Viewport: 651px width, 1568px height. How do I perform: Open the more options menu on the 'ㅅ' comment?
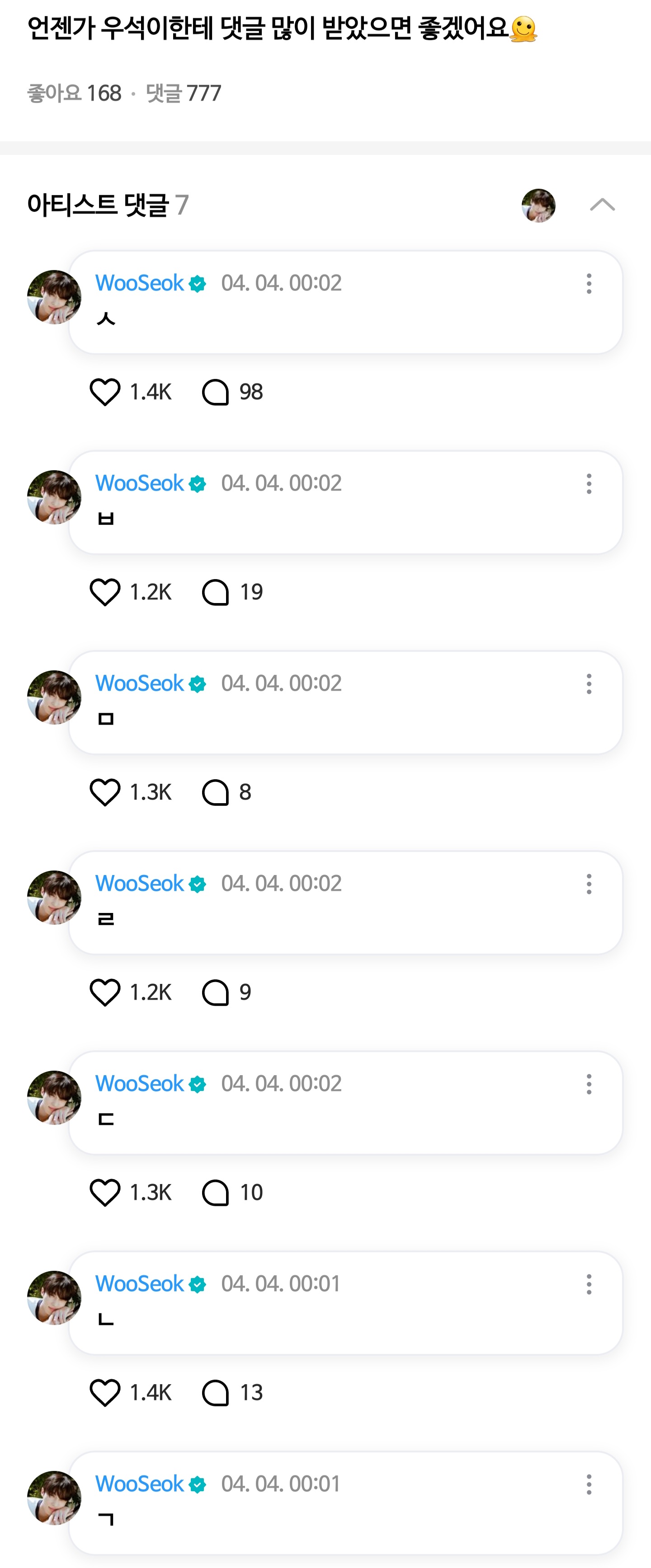click(588, 284)
